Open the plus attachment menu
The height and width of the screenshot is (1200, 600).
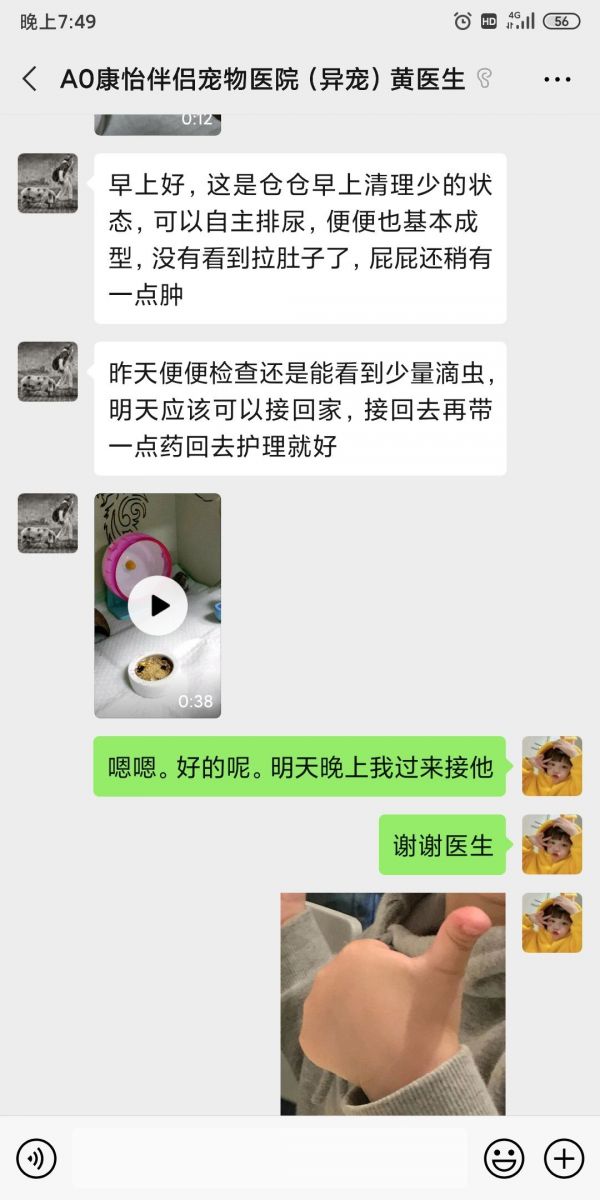pyautogui.click(x=563, y=1158)
